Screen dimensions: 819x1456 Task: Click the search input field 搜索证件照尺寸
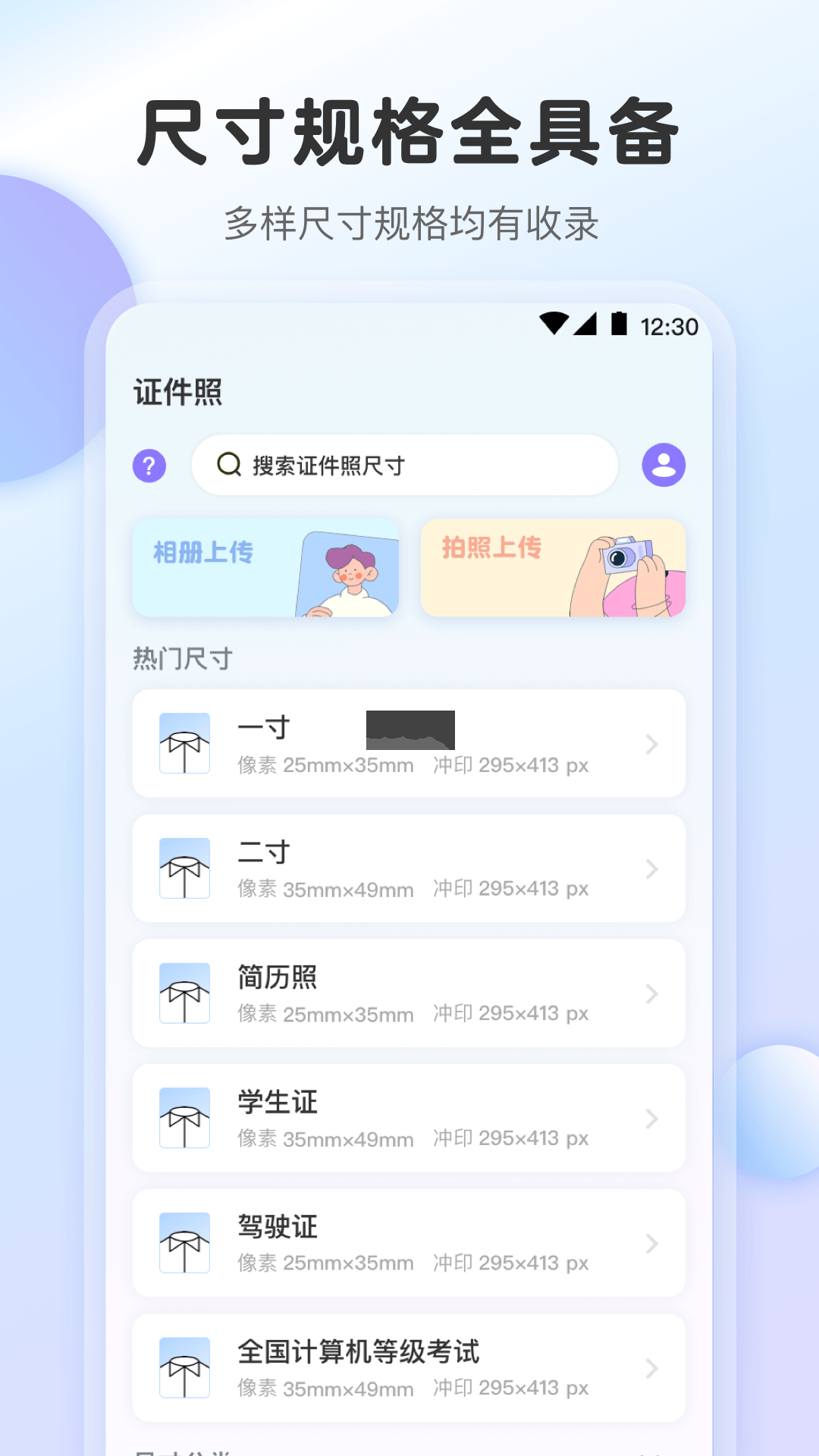405,466
